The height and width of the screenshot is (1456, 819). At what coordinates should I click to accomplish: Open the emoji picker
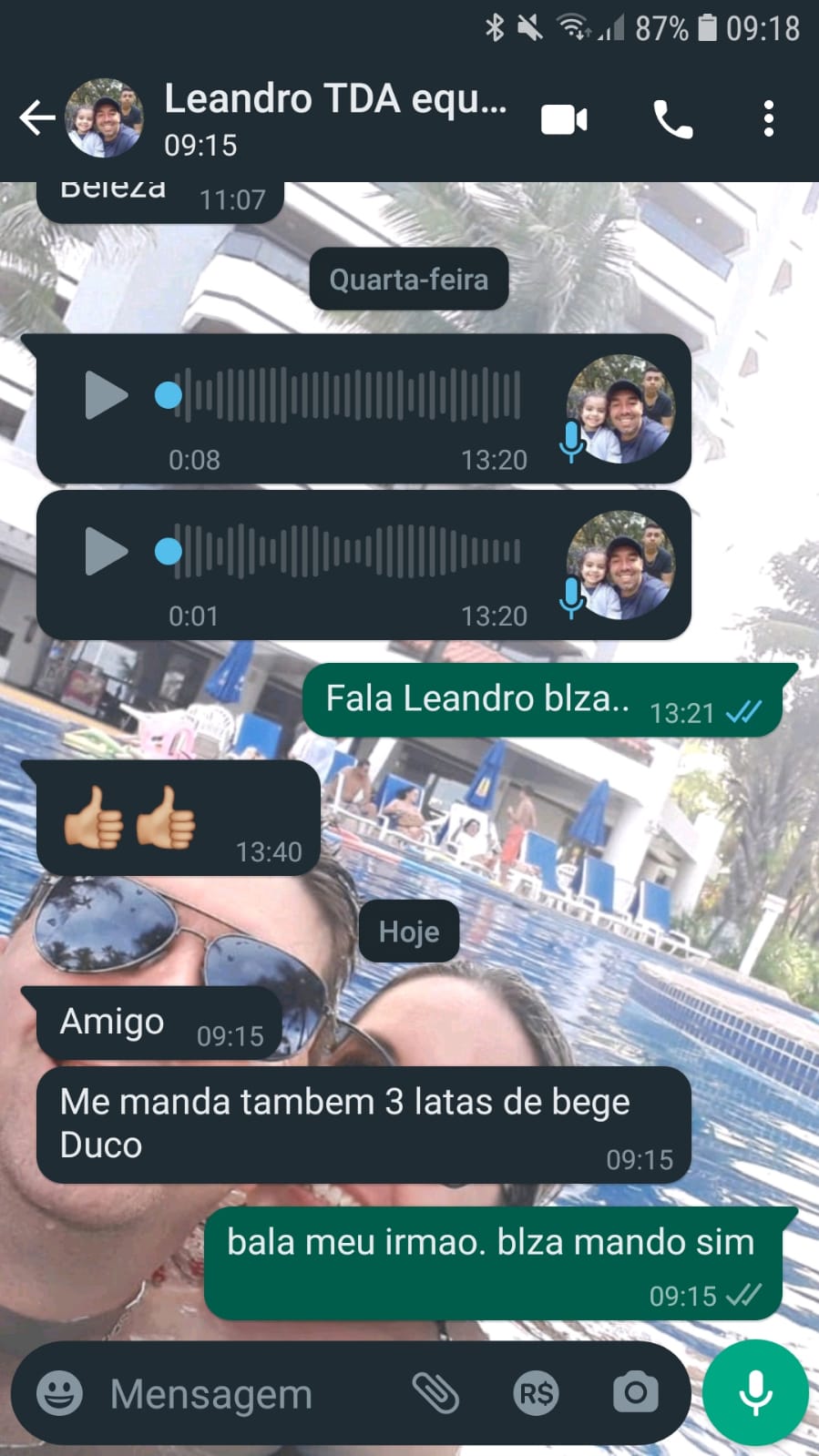point(59,1393)
